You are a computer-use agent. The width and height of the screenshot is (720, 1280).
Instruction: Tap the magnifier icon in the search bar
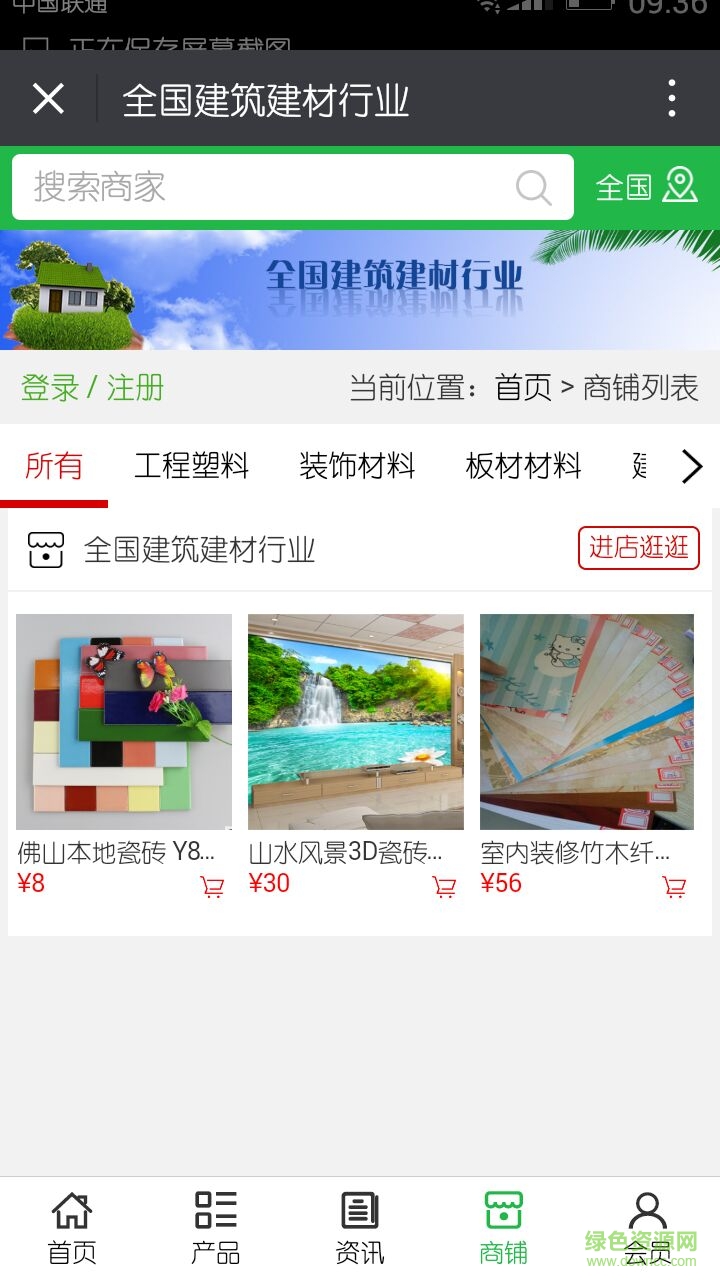tap(533, 186)
